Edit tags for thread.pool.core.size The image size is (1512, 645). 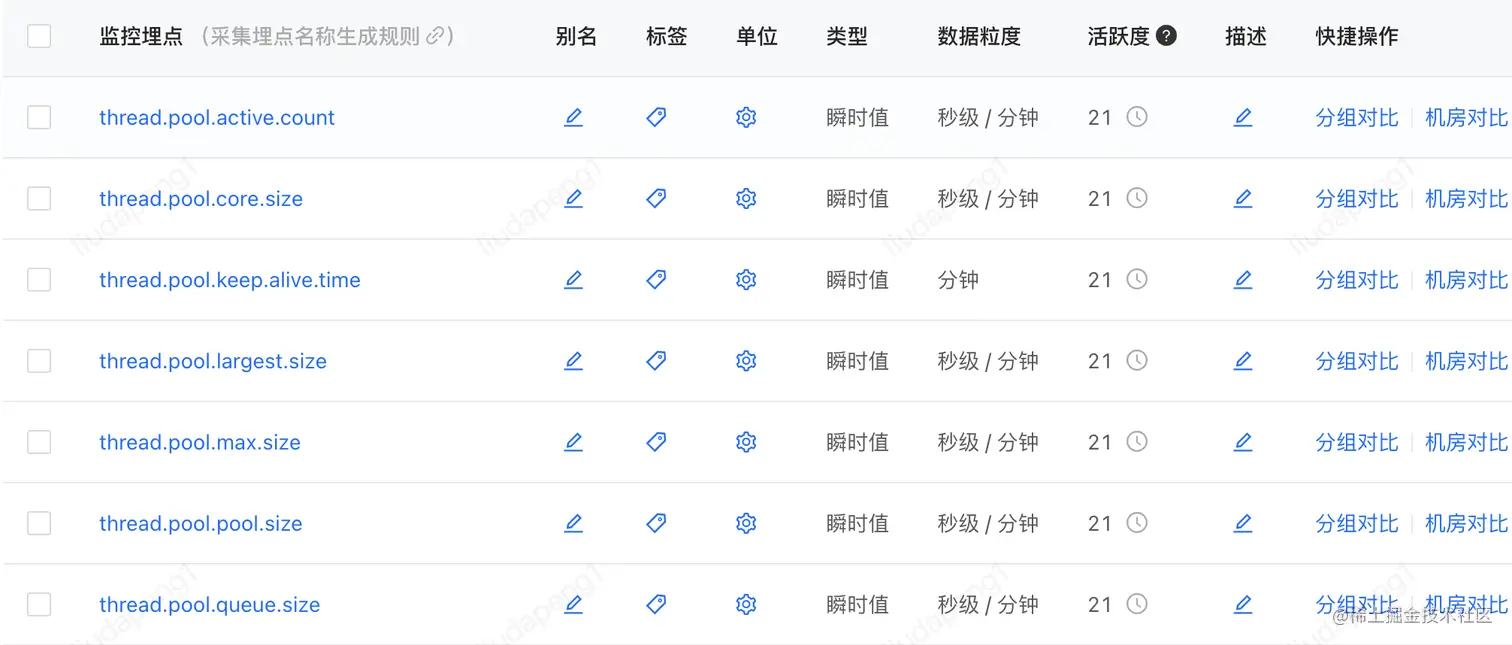(x=656, y=199)
